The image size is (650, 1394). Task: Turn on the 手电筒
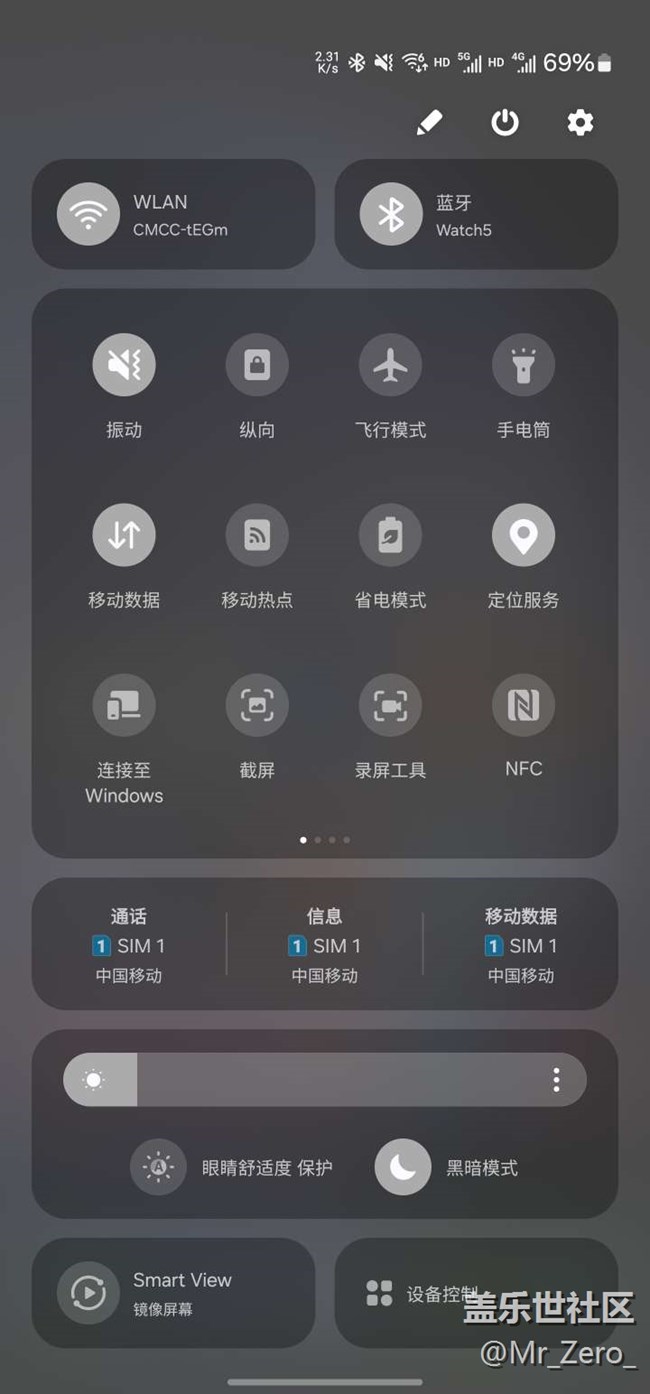(523, 365)
